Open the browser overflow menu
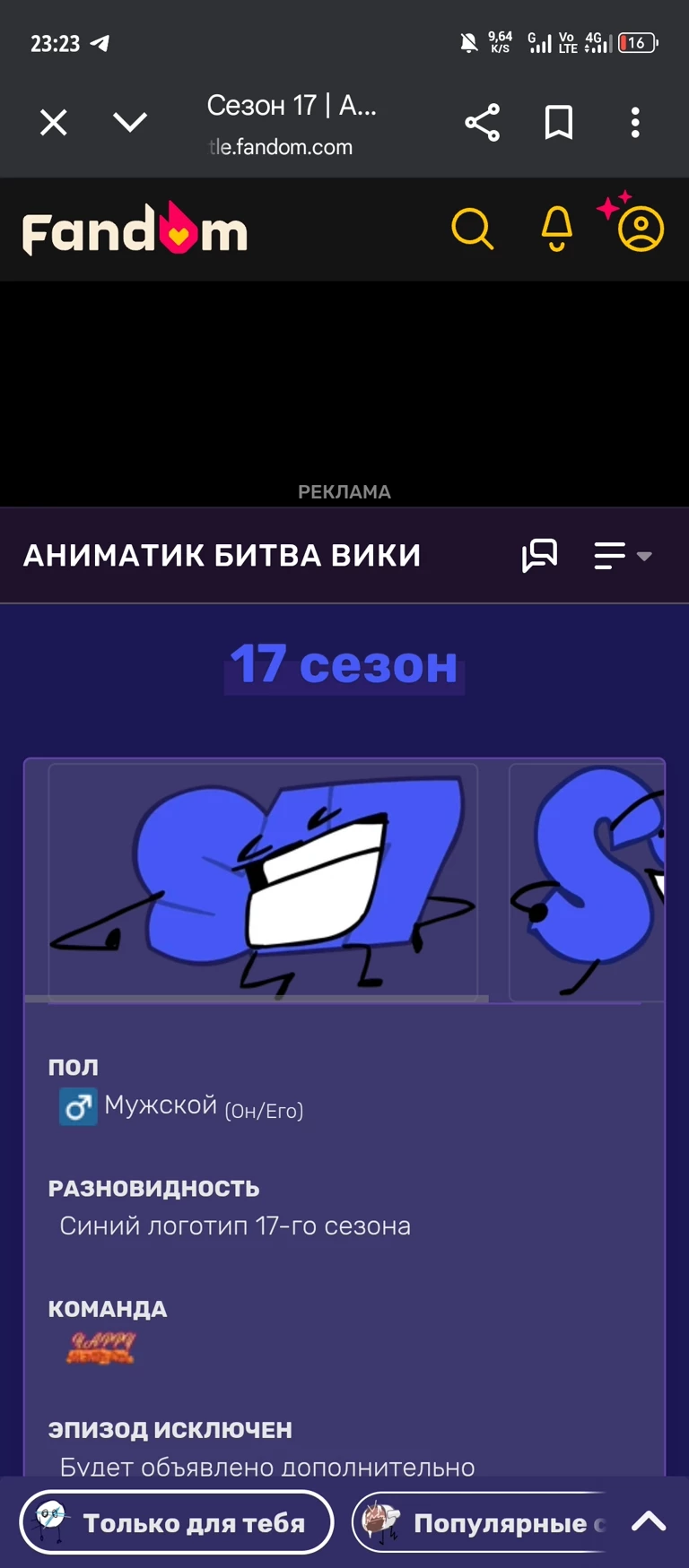 (x=635, y=123)
